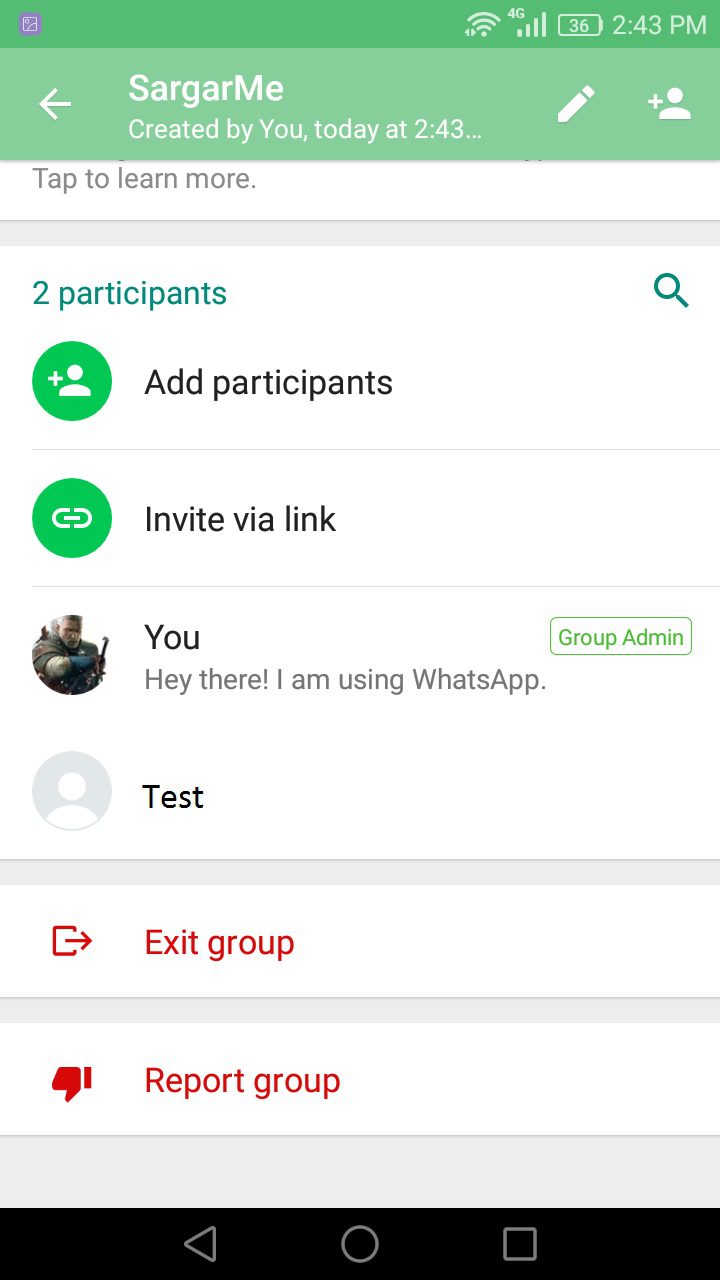Tap the system home button
The width and height of the screenshot is (720, 1280).
(x=360, y=1244)
